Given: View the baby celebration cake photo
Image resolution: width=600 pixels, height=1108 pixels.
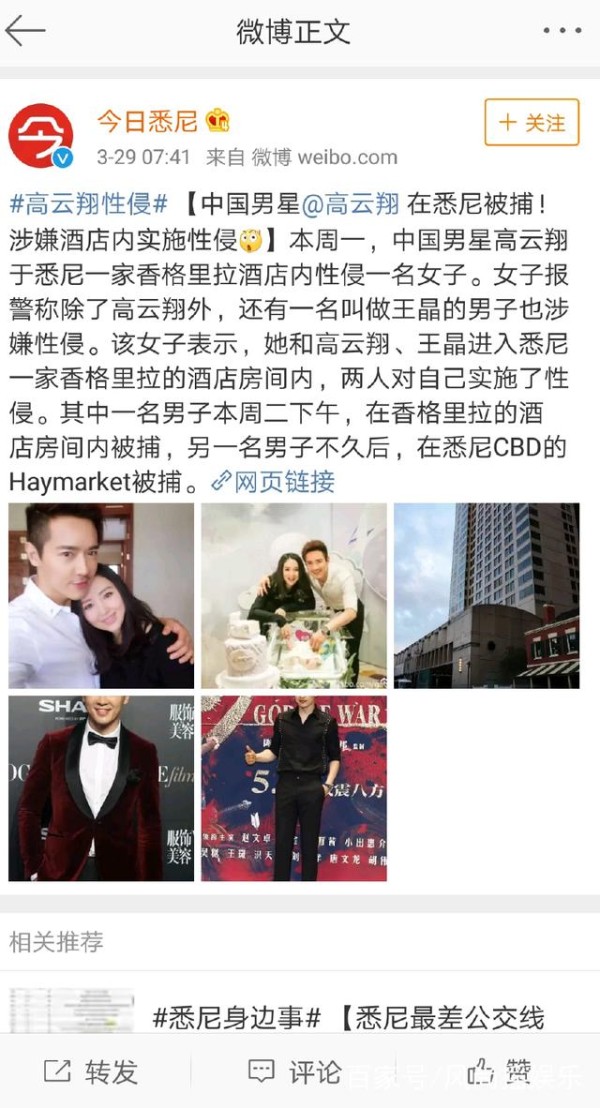Looking at the screenshot, I should point(294,596).
